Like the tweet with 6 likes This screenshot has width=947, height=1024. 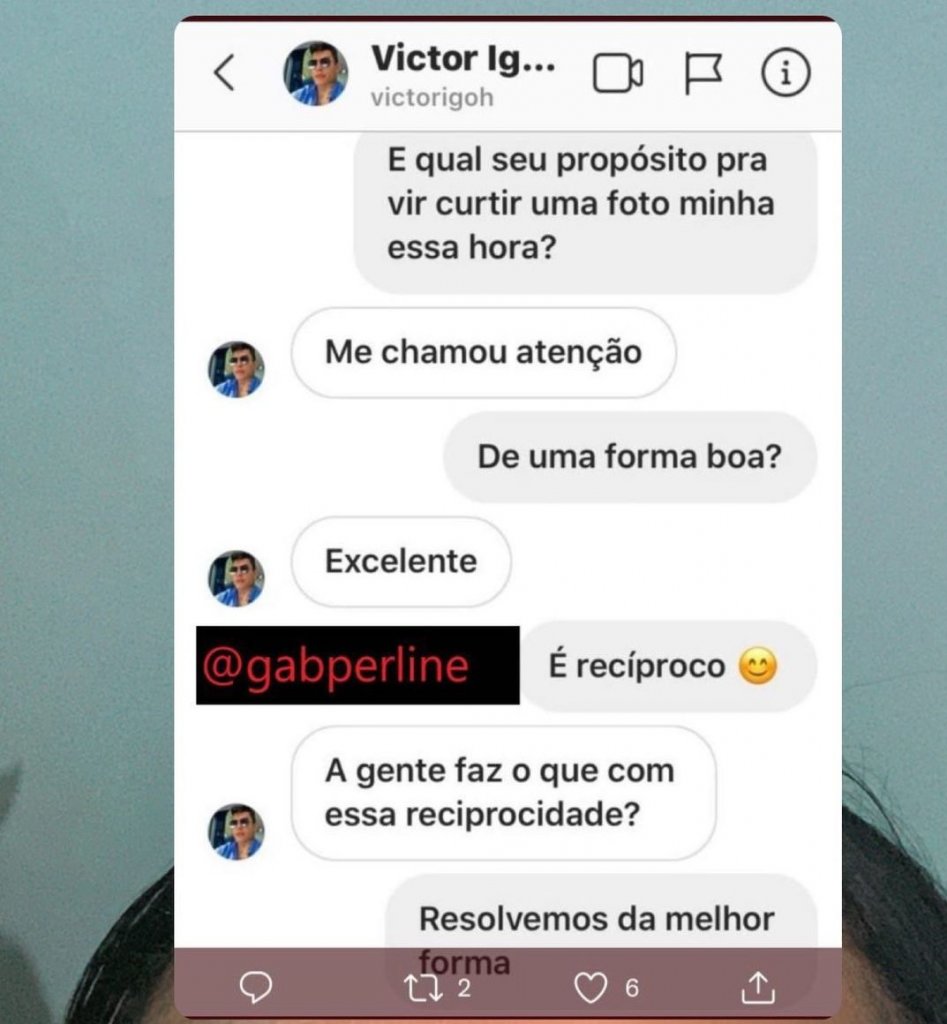(591, 988)
